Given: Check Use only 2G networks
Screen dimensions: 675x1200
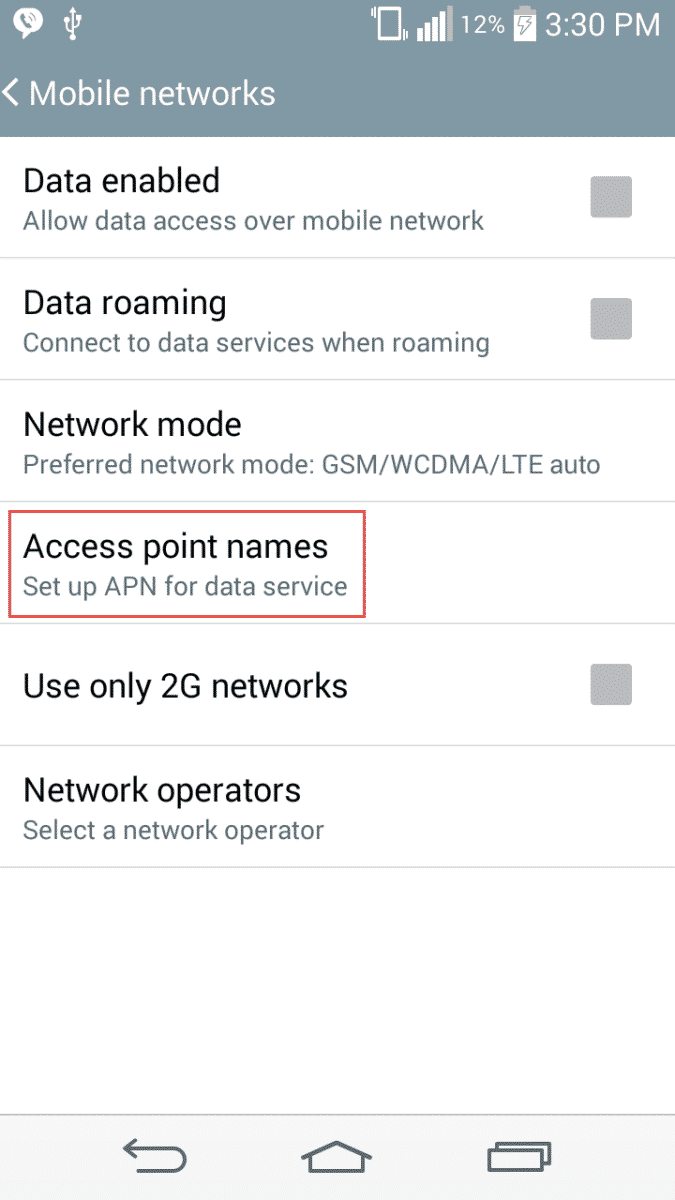Looking at the screenshot, I should click(610, 685).
